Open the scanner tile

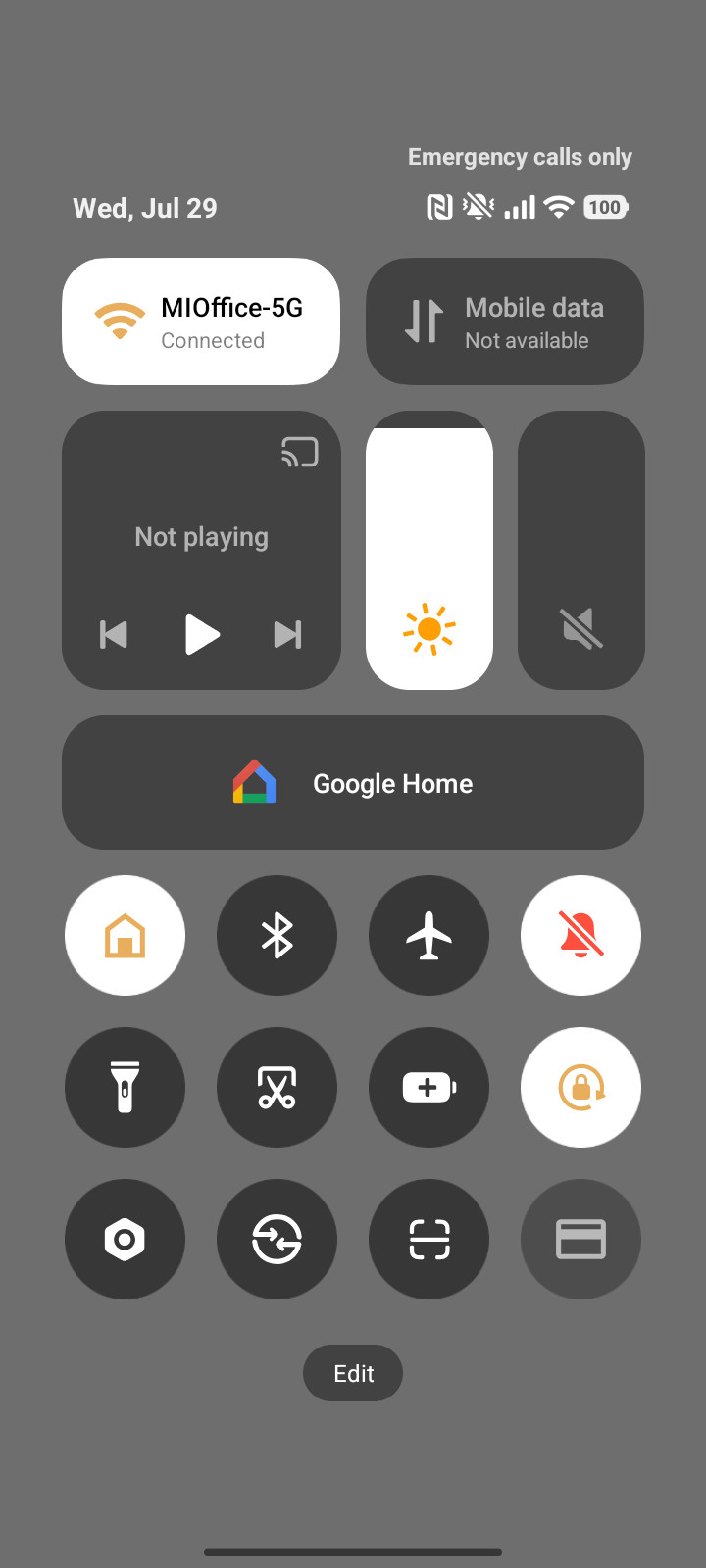point(429,1239)
